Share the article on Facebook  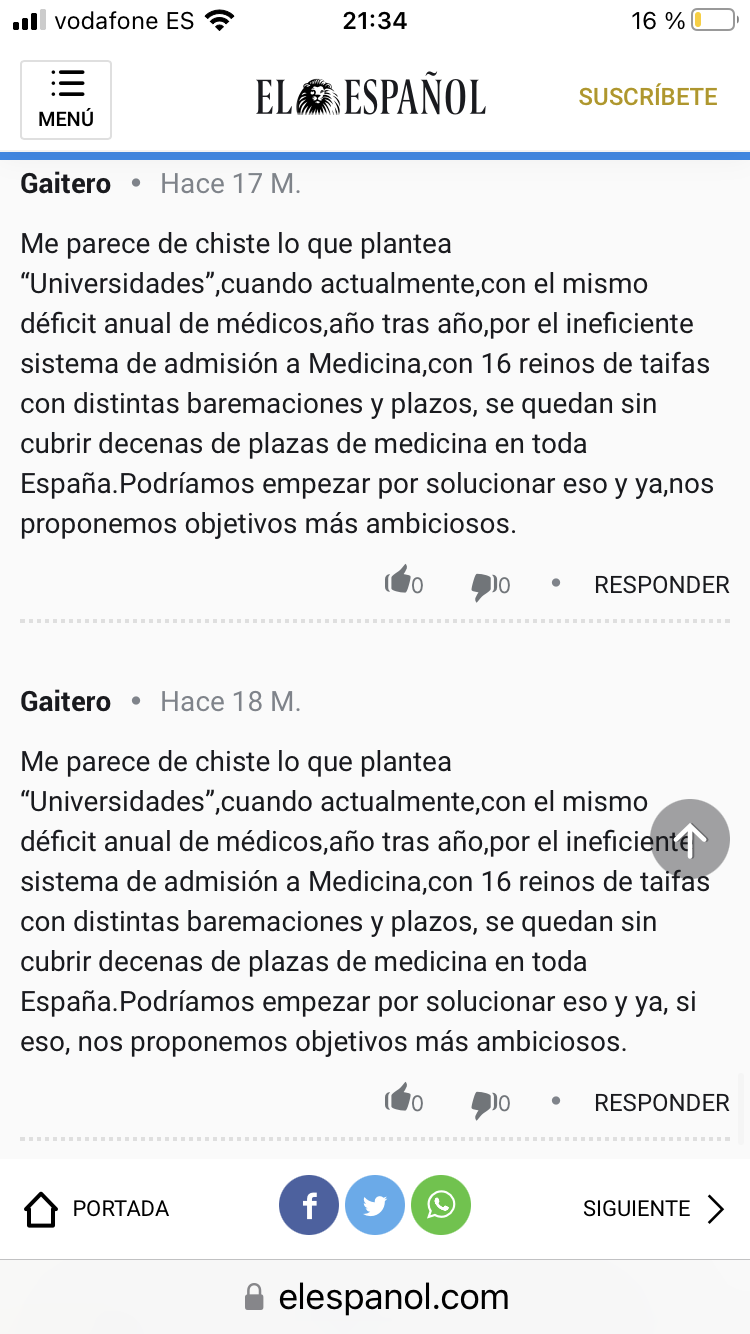309,1206
